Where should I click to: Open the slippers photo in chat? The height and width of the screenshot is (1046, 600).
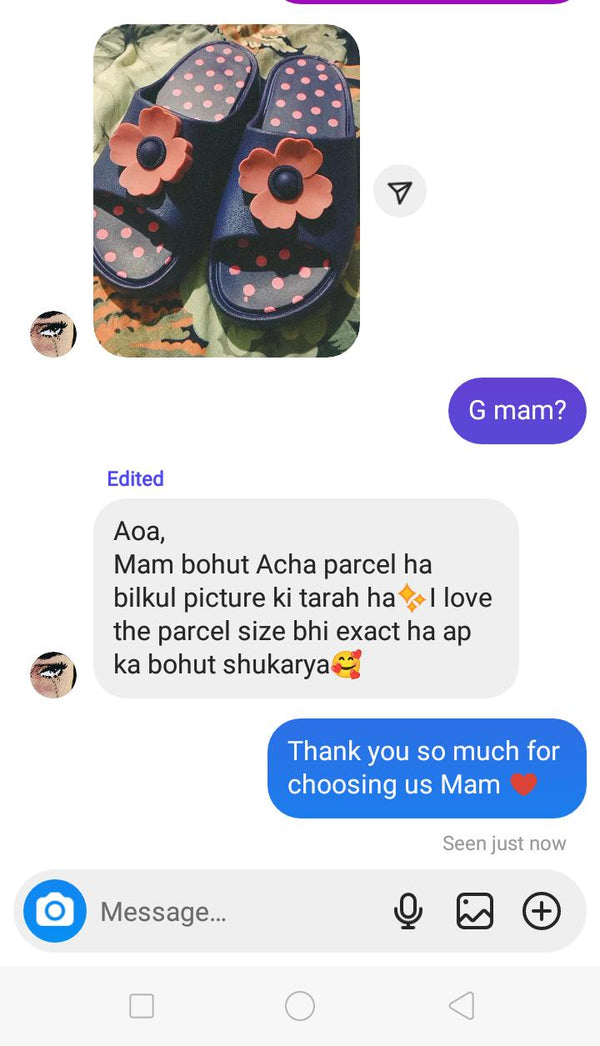click(227, 190)
